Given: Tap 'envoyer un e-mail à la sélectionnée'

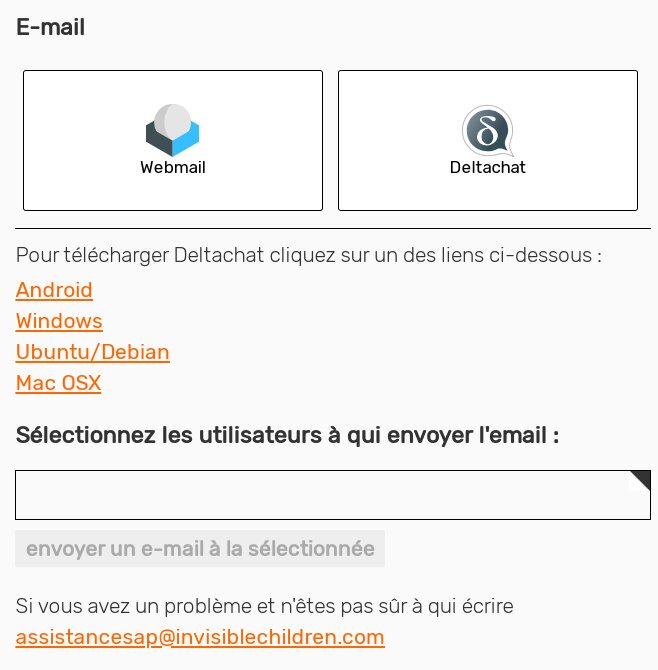Looking at the screenshot, I should [200, 548].
